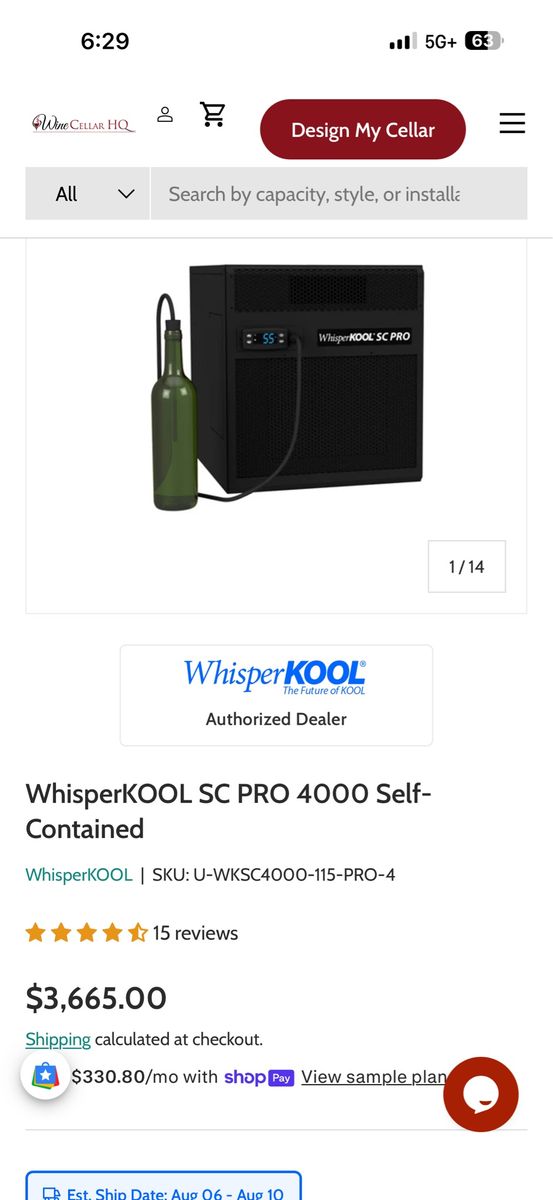
Task: Open the hamburger menu
Action: [x=512, y=124]
